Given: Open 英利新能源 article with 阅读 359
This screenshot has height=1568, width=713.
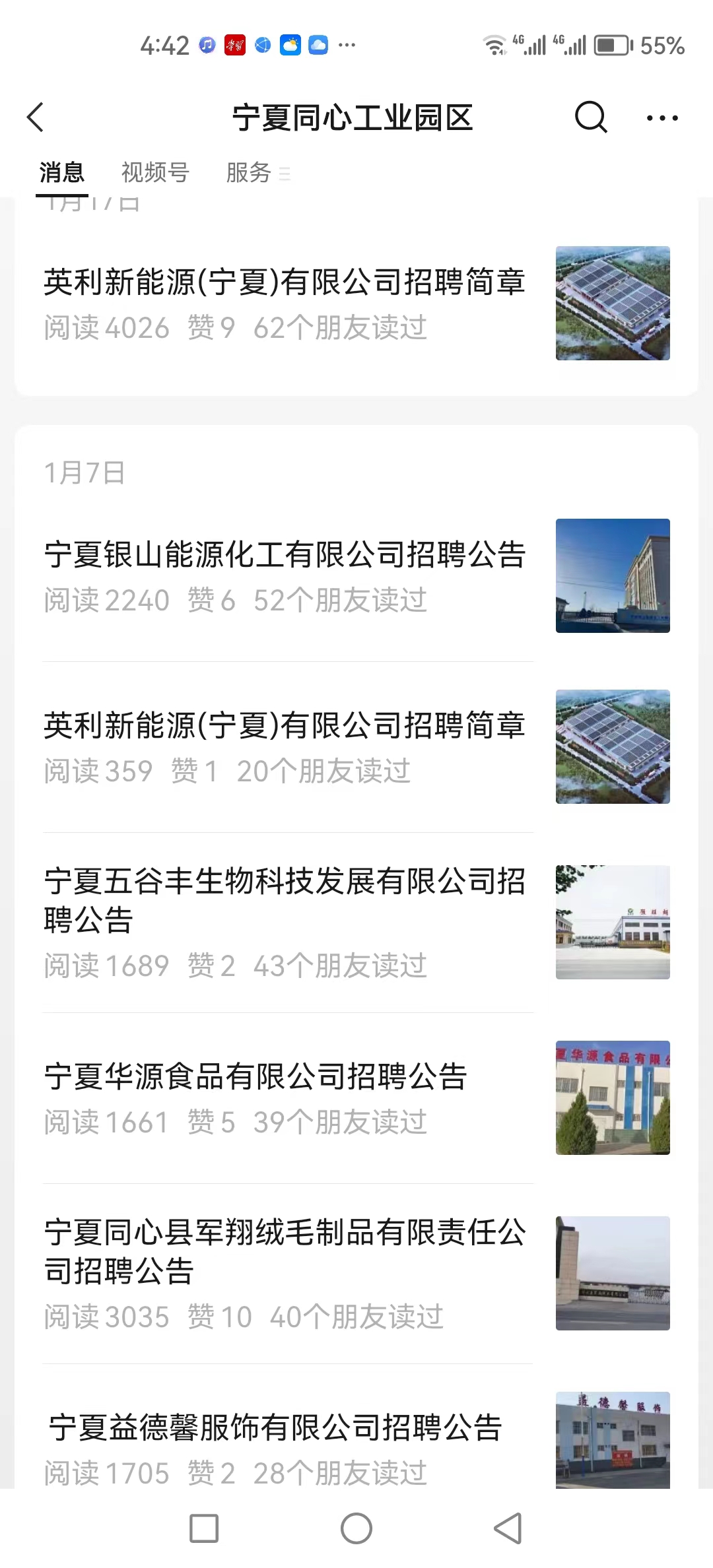Looking at the screenshot, I should 285,726.
